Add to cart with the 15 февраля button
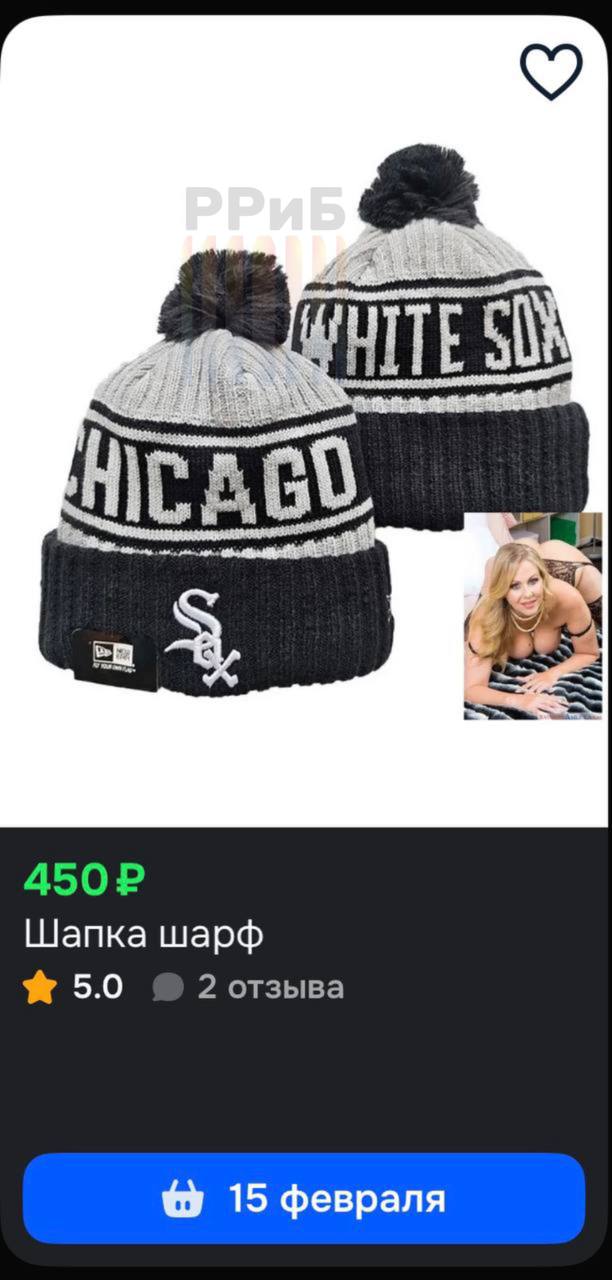 pyautogui.click(x=304, y=1198)
